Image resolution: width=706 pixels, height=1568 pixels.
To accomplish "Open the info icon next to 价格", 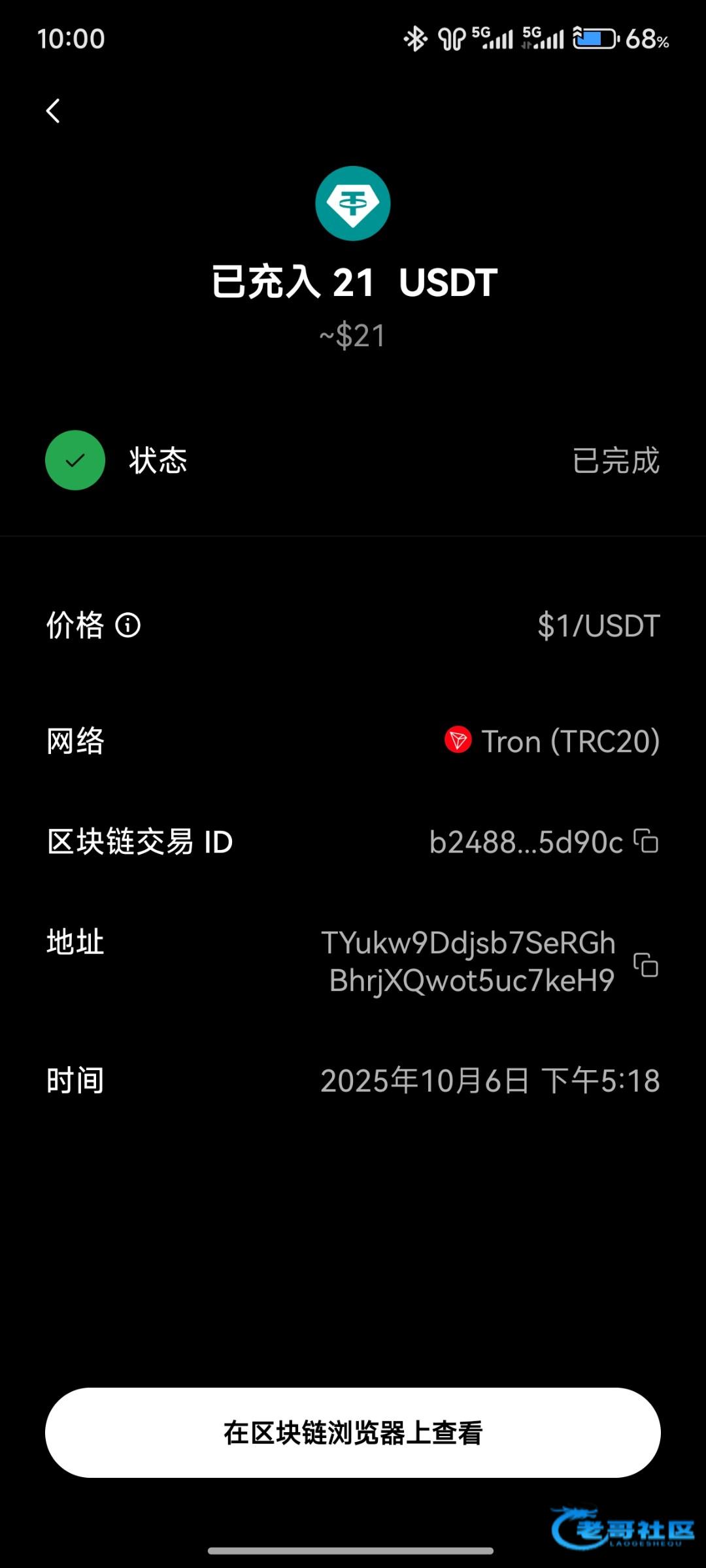I will 128,625.
